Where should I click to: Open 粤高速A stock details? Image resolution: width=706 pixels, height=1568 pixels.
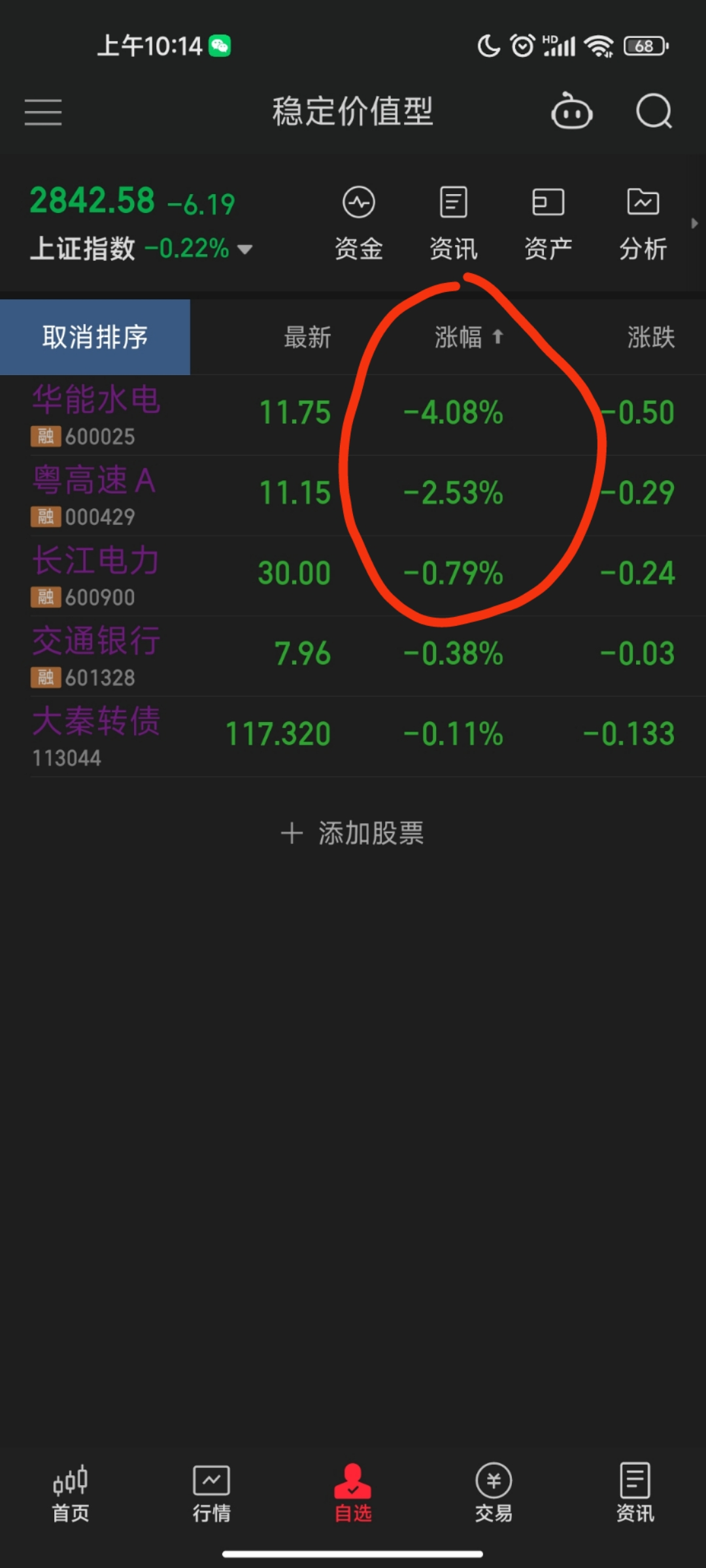(95, 495)
